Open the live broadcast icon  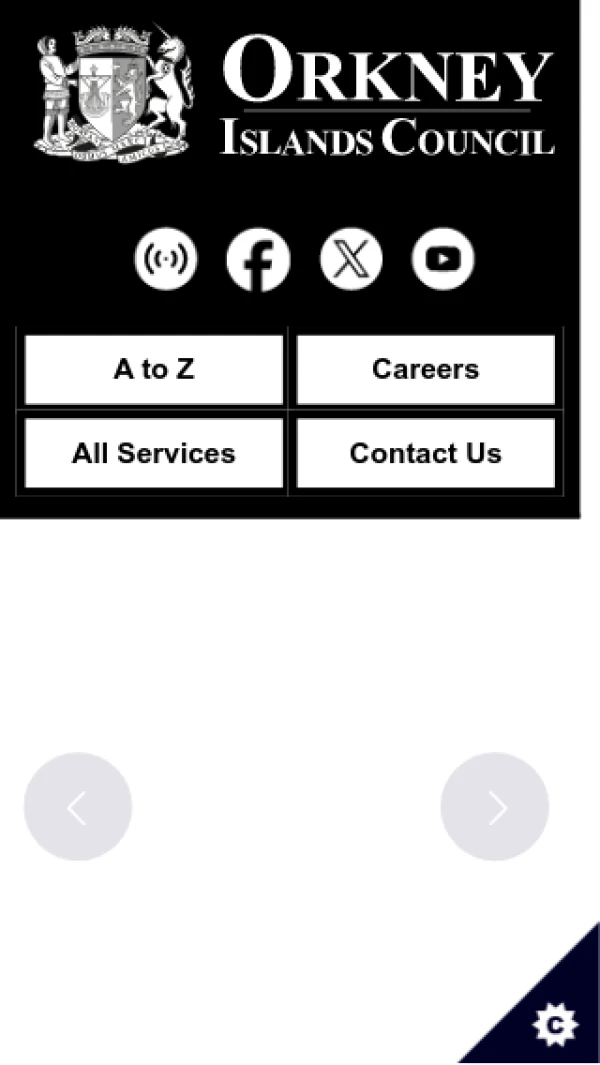166,260
